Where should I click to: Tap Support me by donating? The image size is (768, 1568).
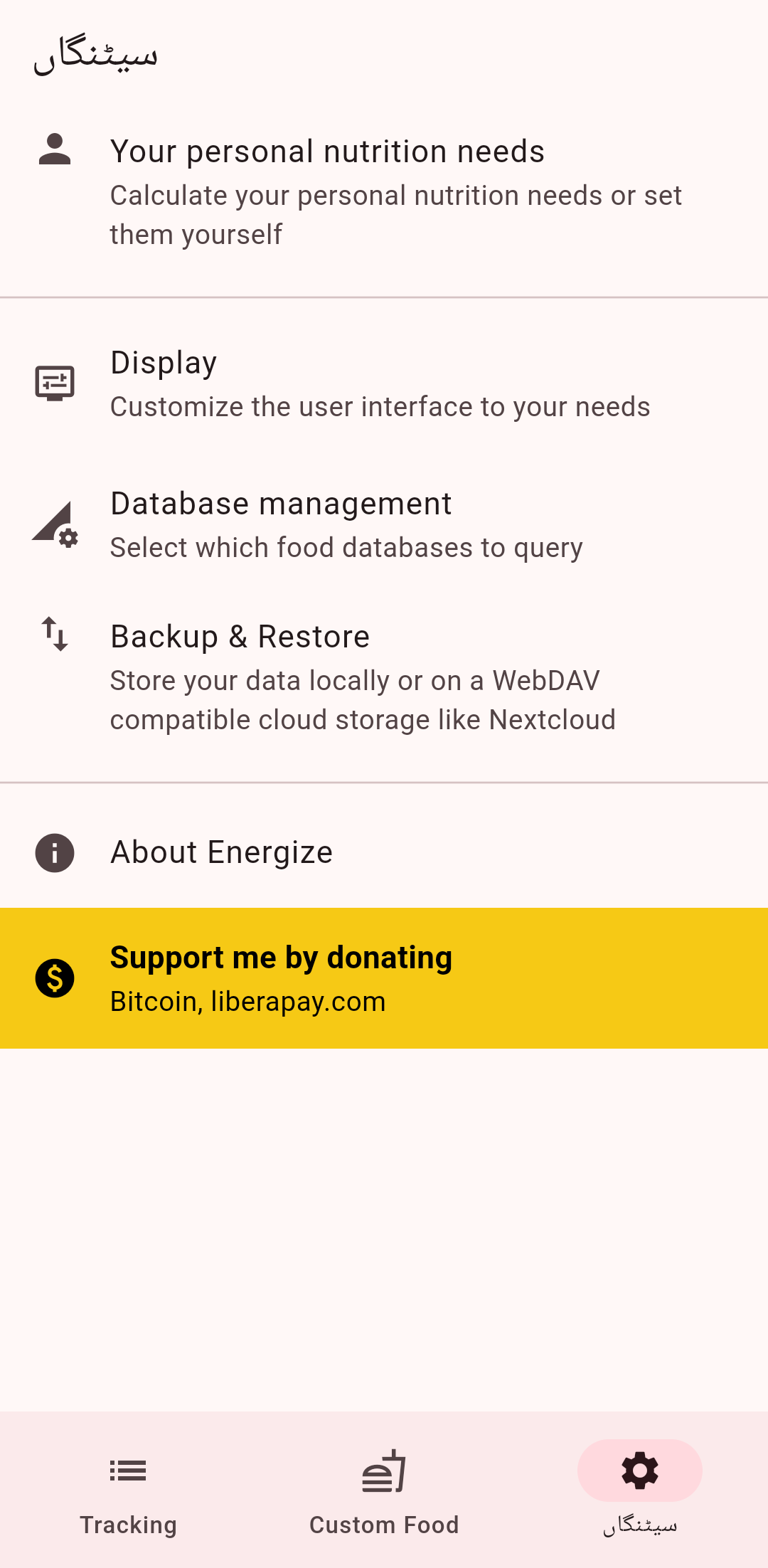(x=384, y=978)
